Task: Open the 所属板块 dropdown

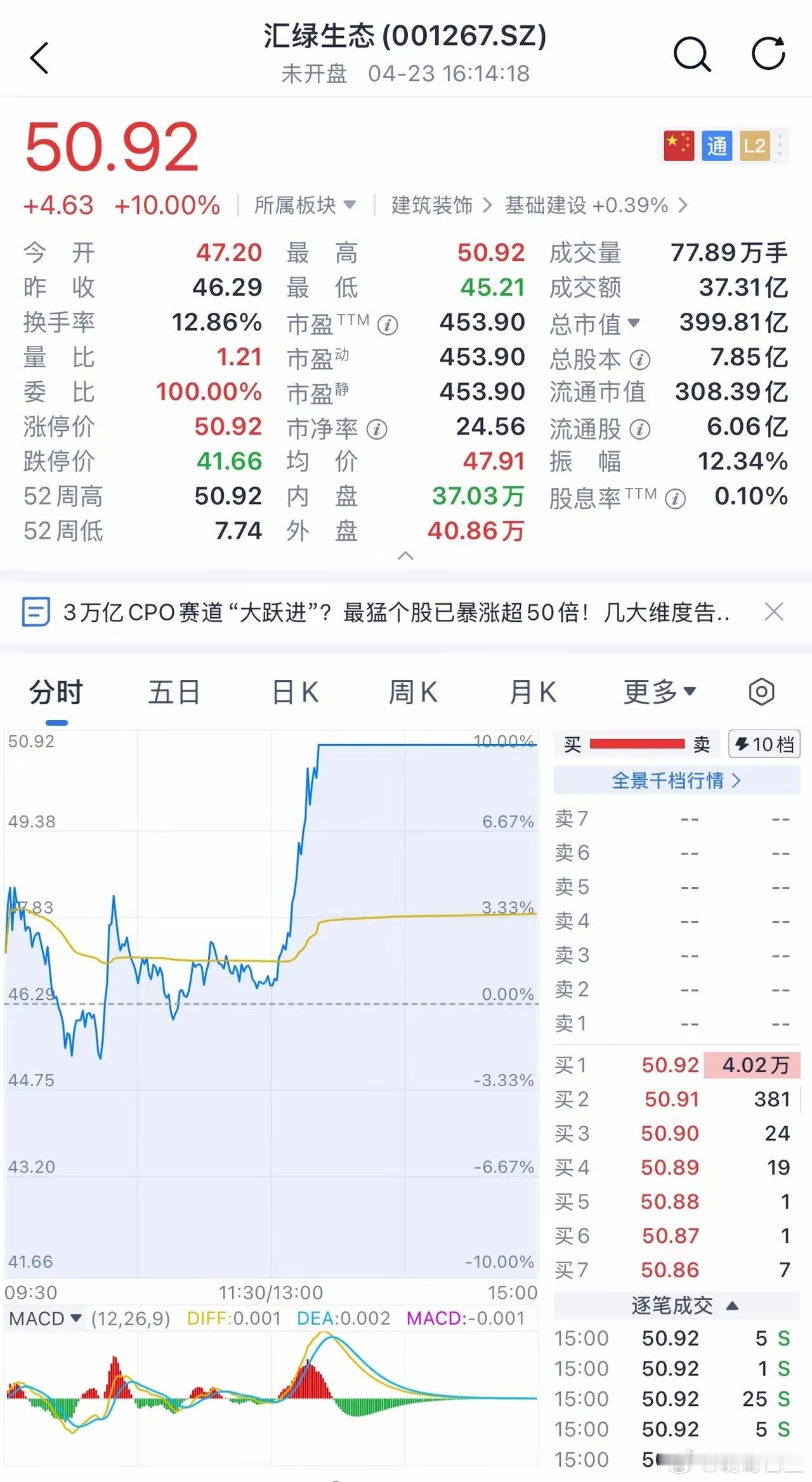Action: (x=304, y=204)
